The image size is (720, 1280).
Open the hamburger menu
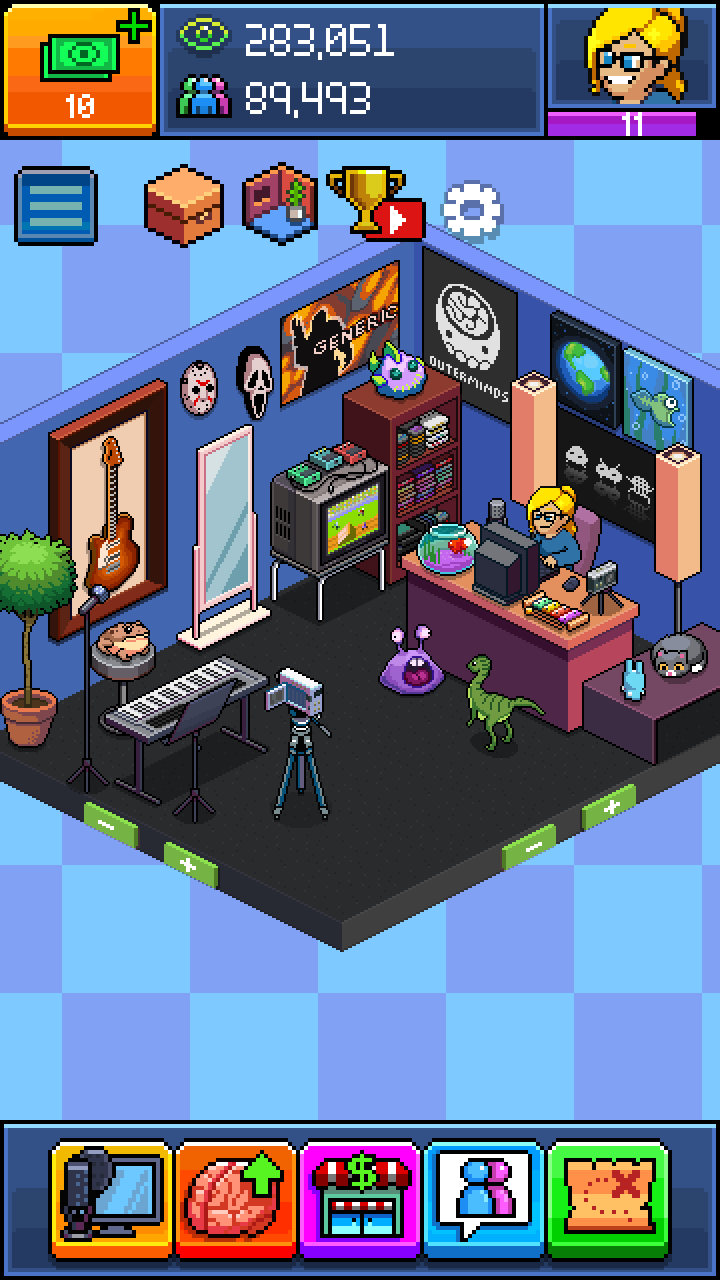(56, 206)
